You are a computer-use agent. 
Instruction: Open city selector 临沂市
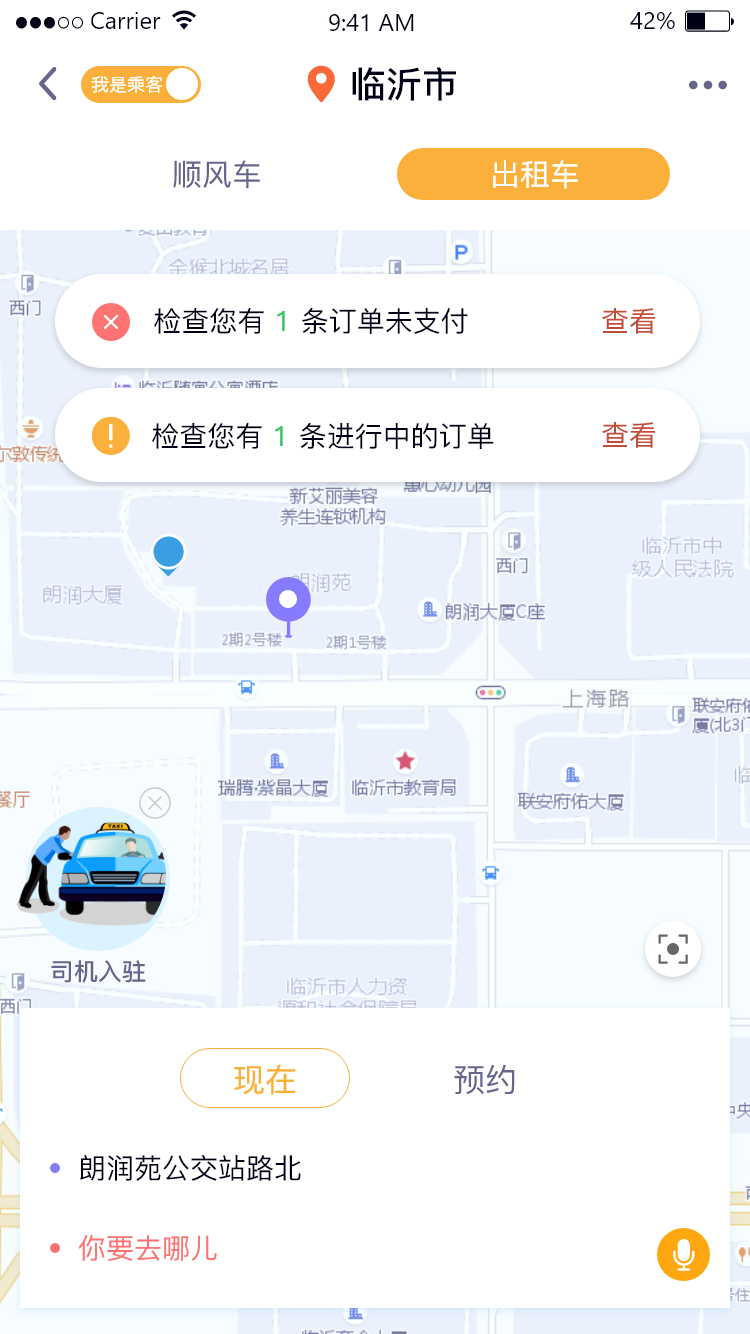point(383,85)
